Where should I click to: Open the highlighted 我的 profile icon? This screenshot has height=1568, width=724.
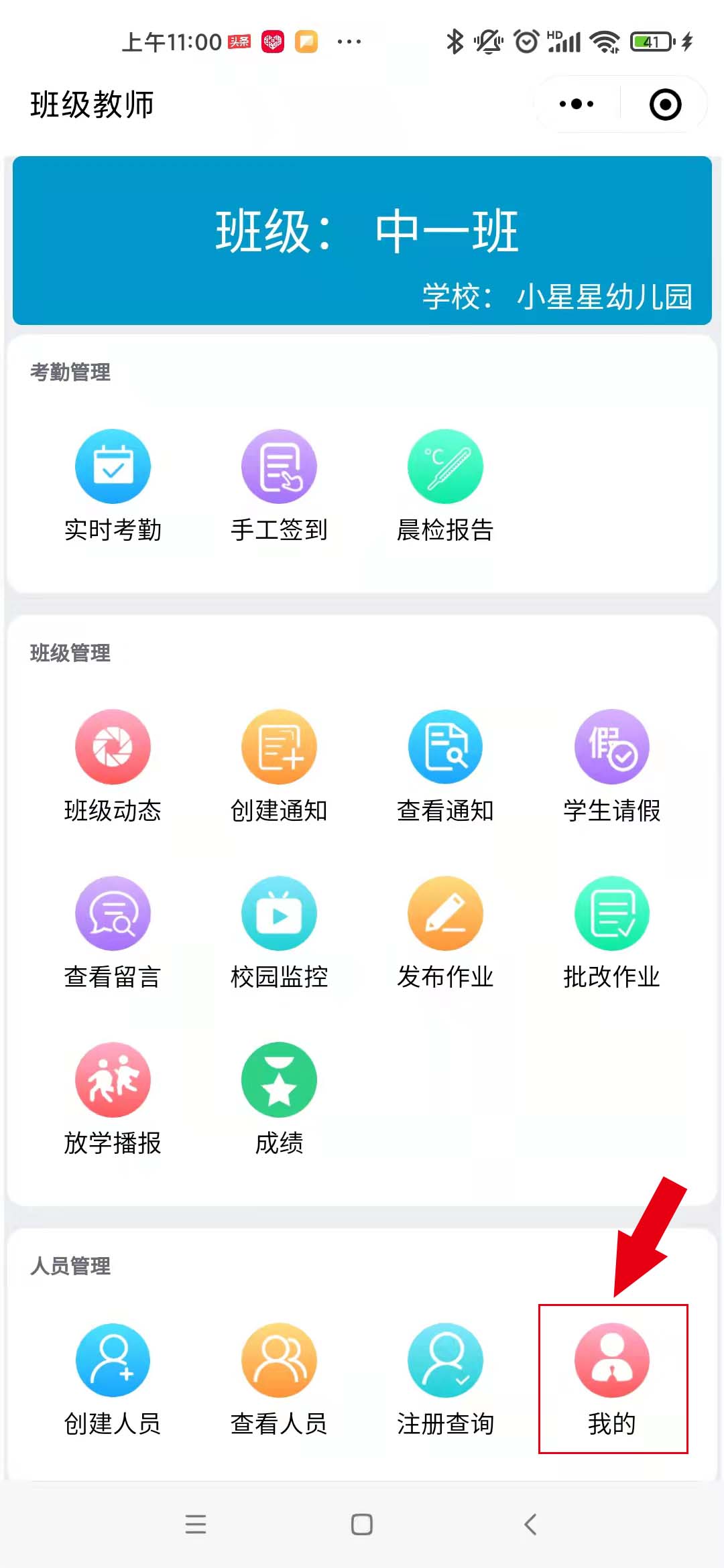pos(611,1360)
